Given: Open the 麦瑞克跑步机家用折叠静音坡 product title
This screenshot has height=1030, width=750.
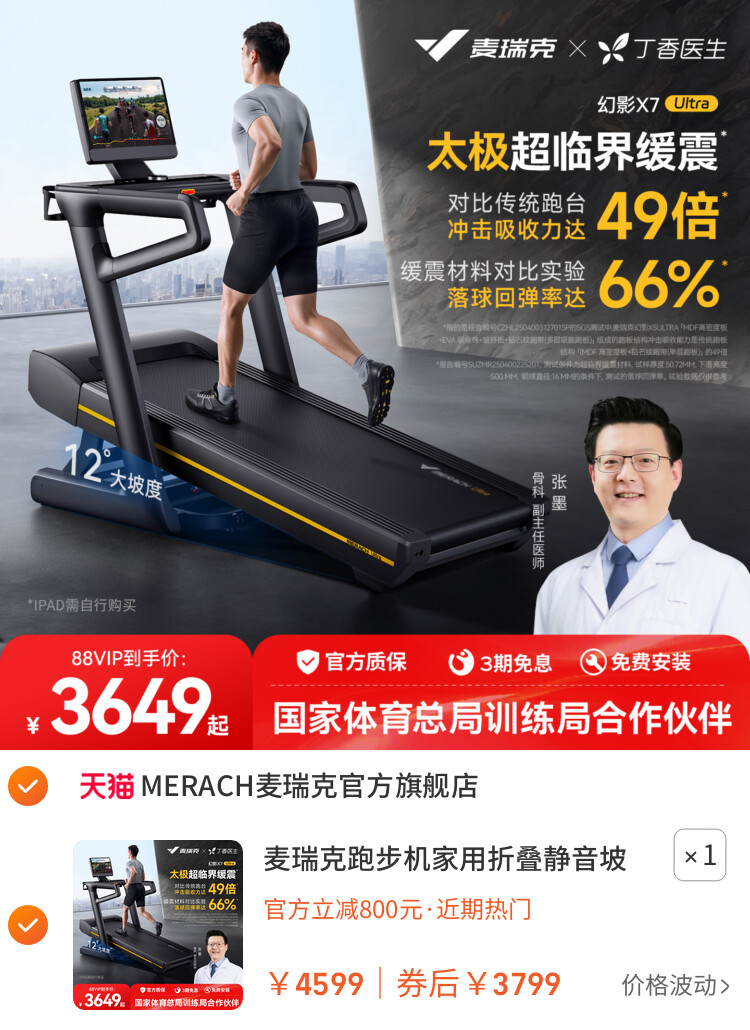Looking at the screenshot, I should pyautogui.click(x=445, y=858).
